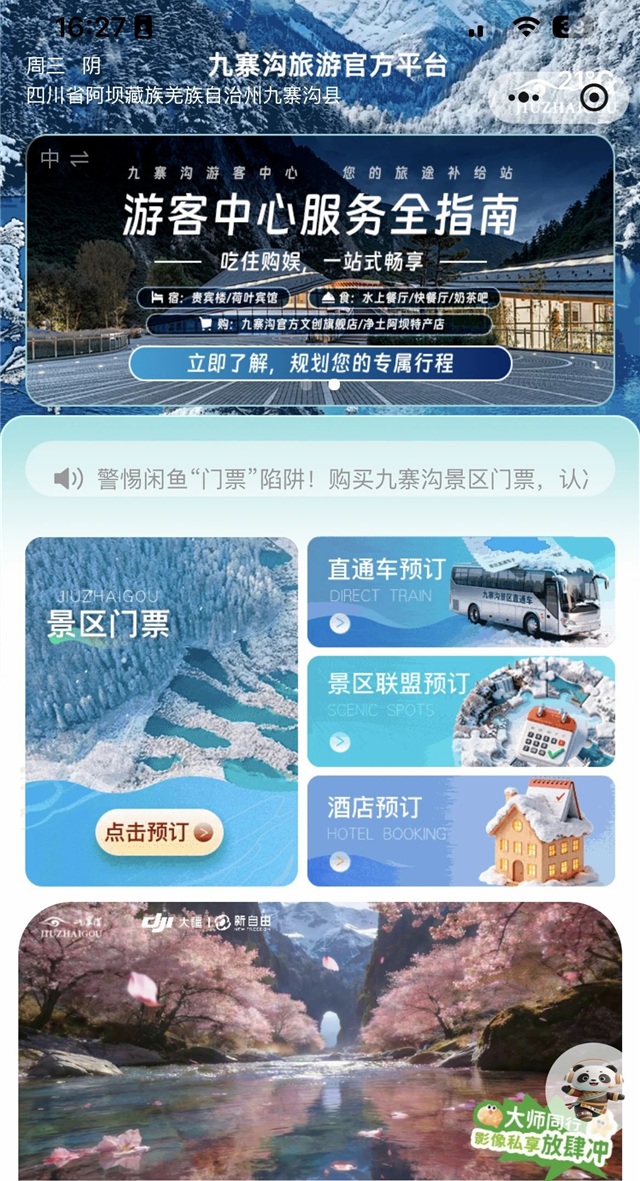Open the cherry blossom 大师同行 promo banner
The height and width of the screenshot is (1181, 640).
(300, 1040)
